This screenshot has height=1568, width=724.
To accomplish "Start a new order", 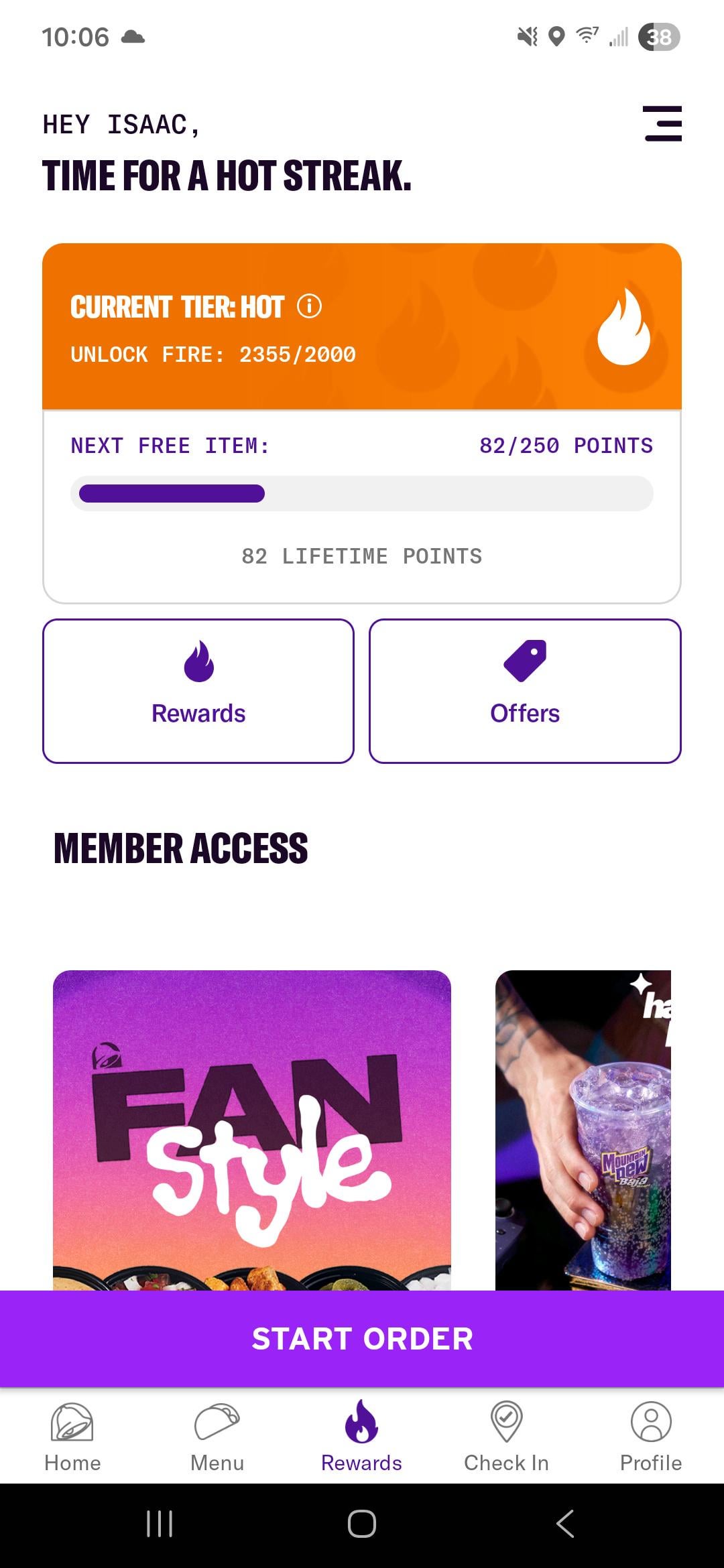I will 362,1339.
